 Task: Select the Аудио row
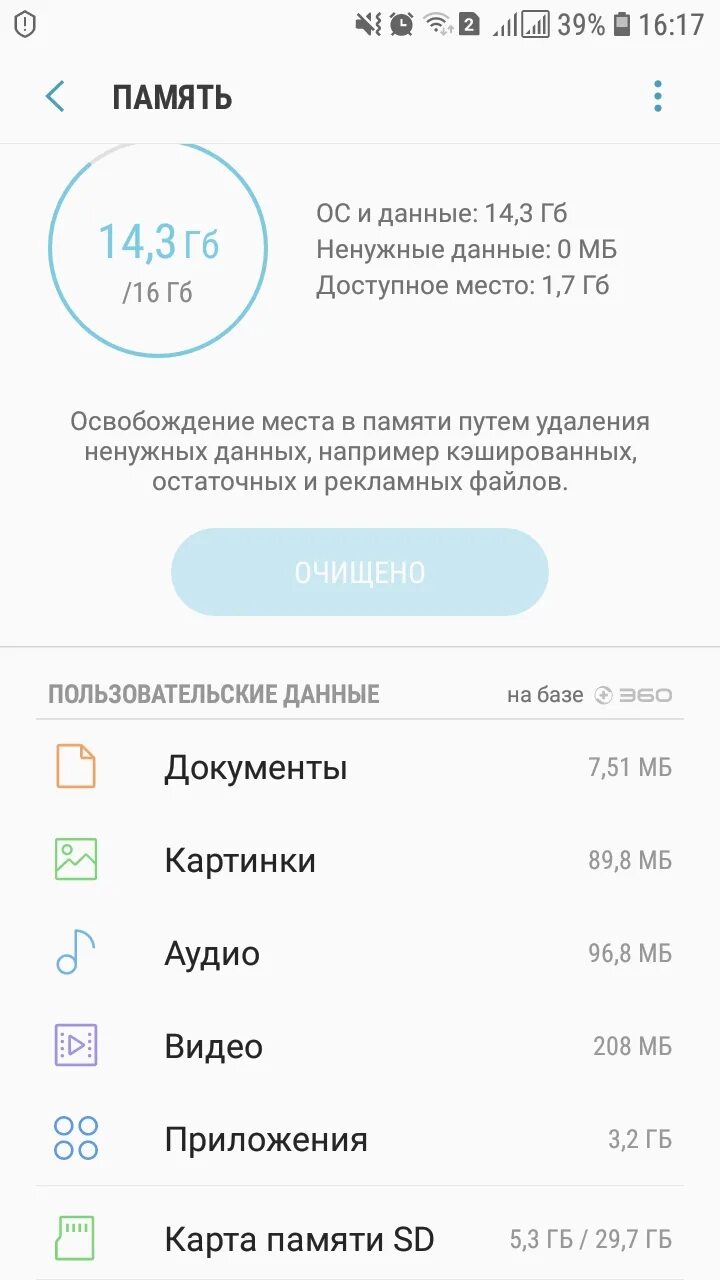pos(360,954)
